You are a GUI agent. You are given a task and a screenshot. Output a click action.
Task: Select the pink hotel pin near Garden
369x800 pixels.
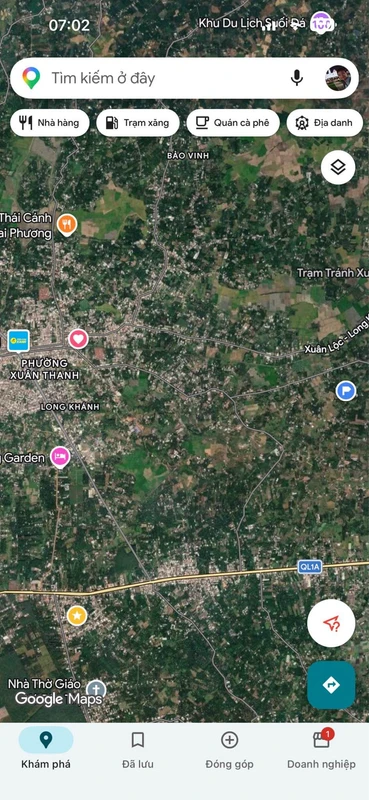click(x=61, y=457)
